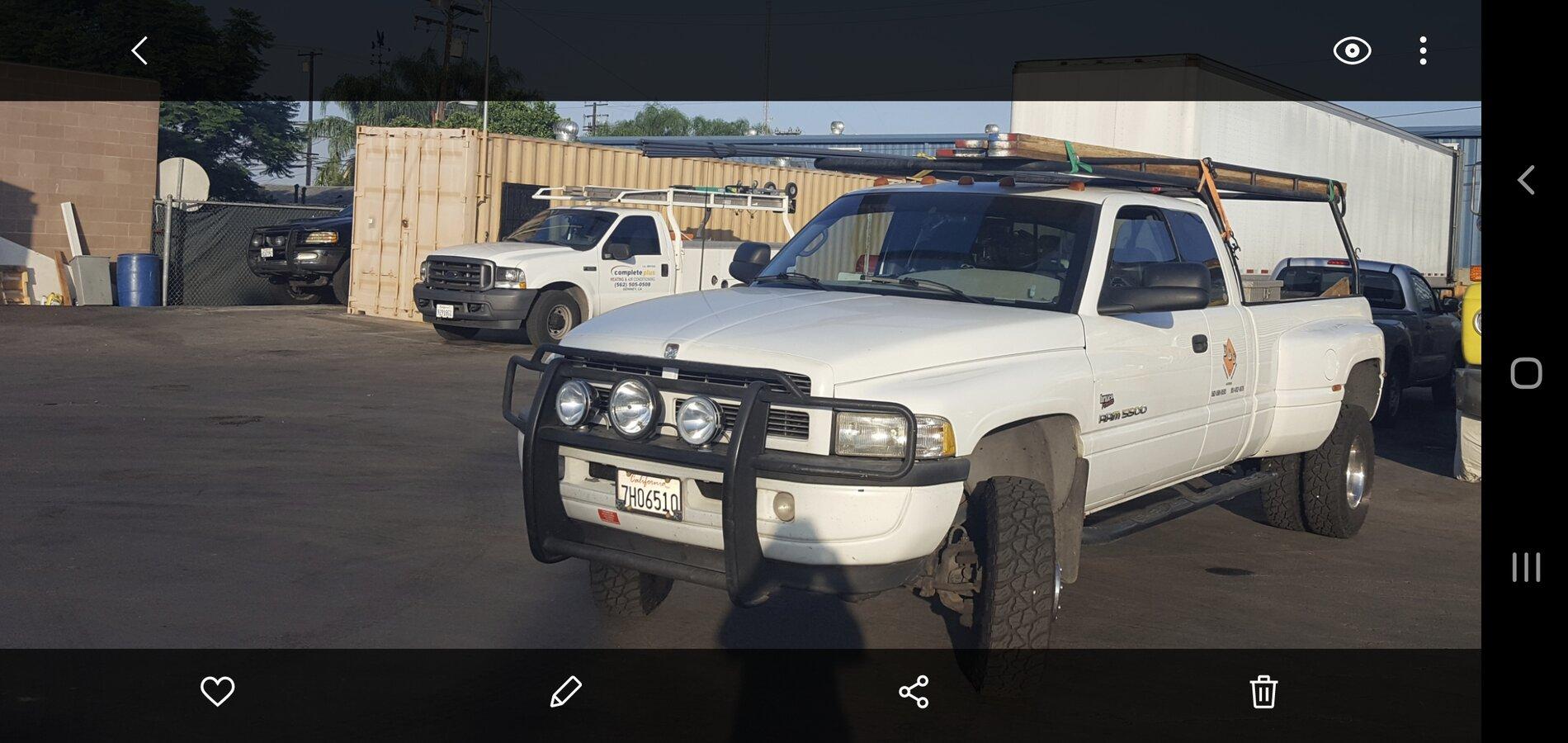Open the Bixby Vision eye icon
This screenshot has width=1568, height=743.
1352,50
